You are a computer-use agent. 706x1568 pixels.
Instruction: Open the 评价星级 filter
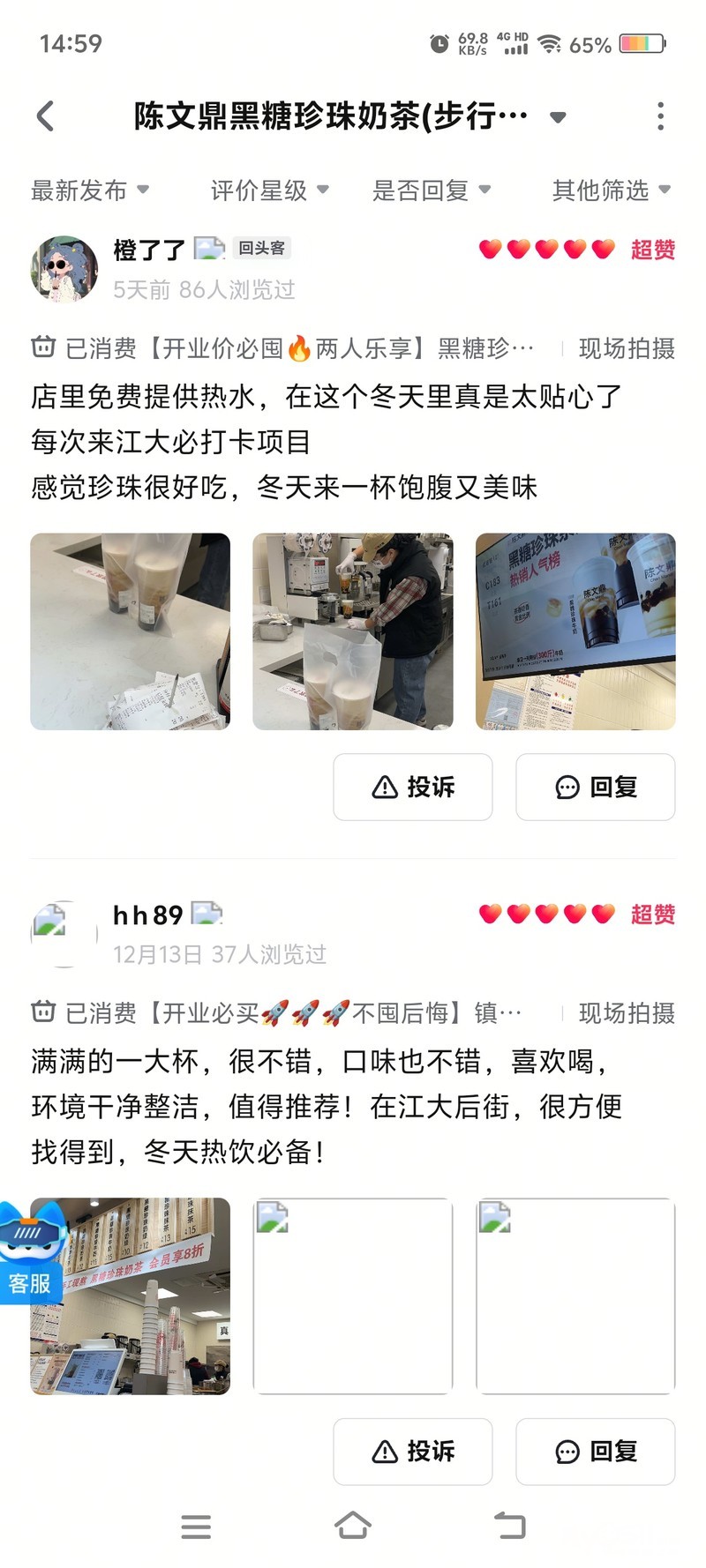point(269,190)
